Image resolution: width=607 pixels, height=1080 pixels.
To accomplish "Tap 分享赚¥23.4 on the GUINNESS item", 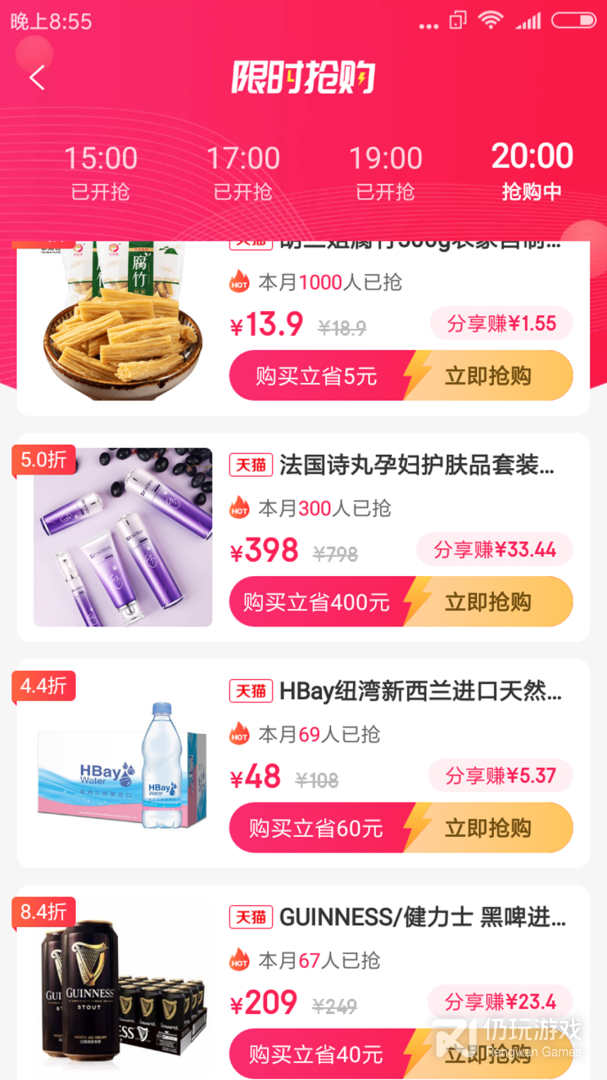I will pos(501,1001).
